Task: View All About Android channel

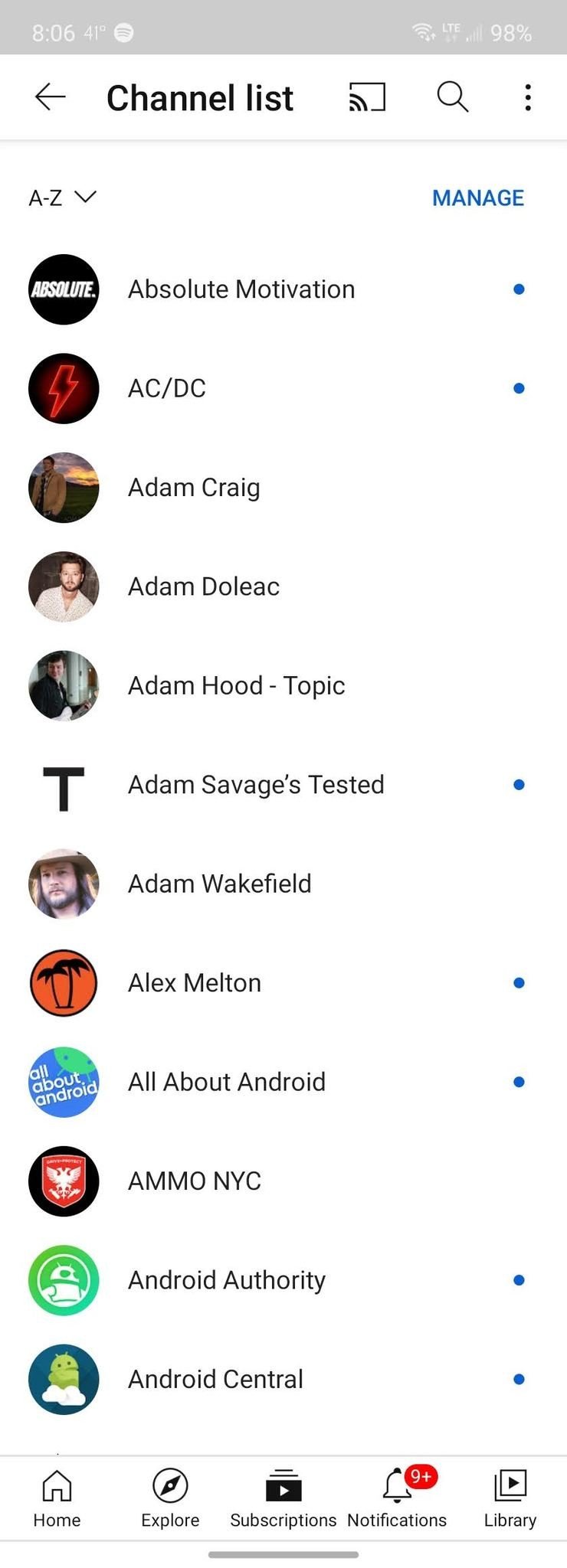Action: click(x=227, y=1082)
